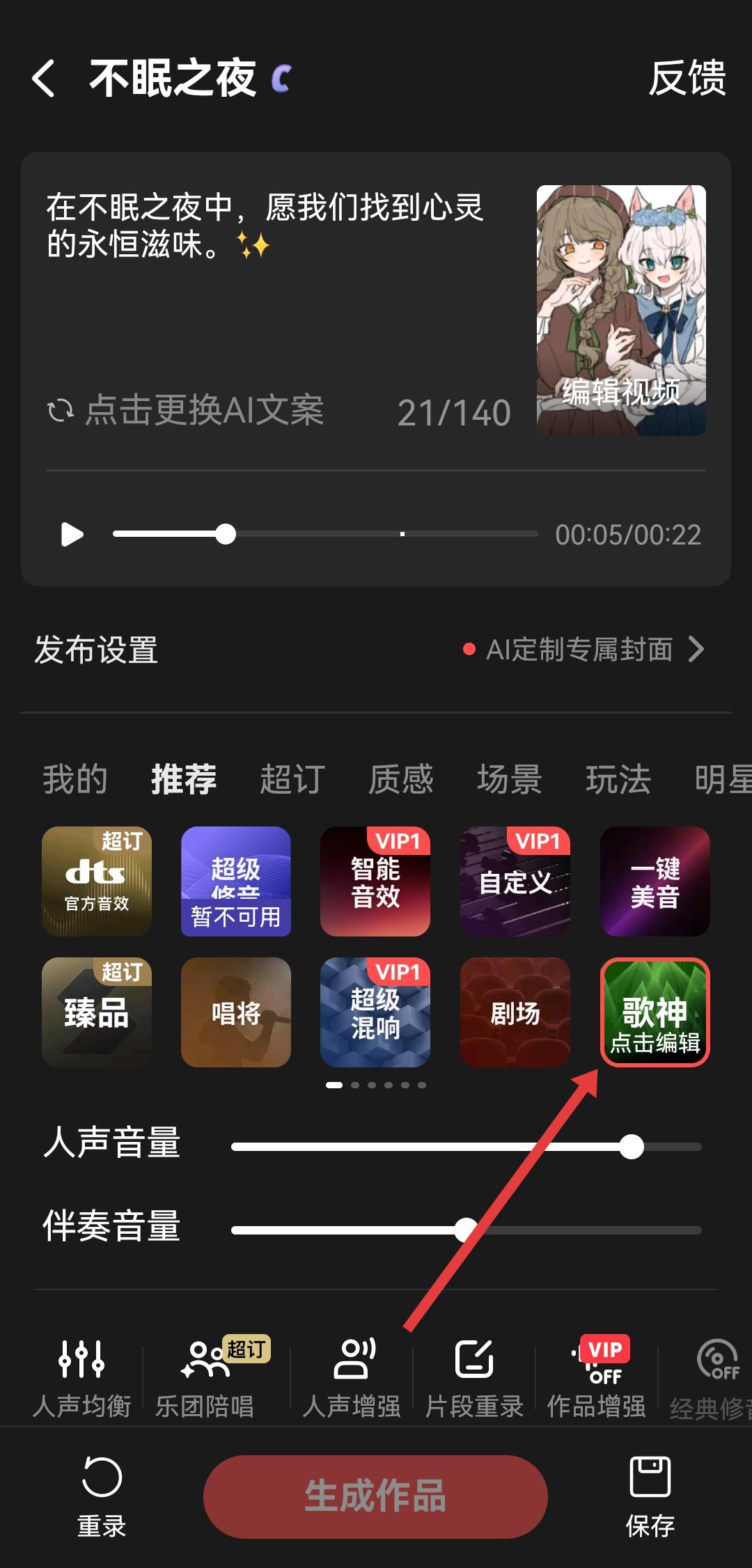
Task: Open the 反馈 feedback page
Action: [x=687, y=78]
